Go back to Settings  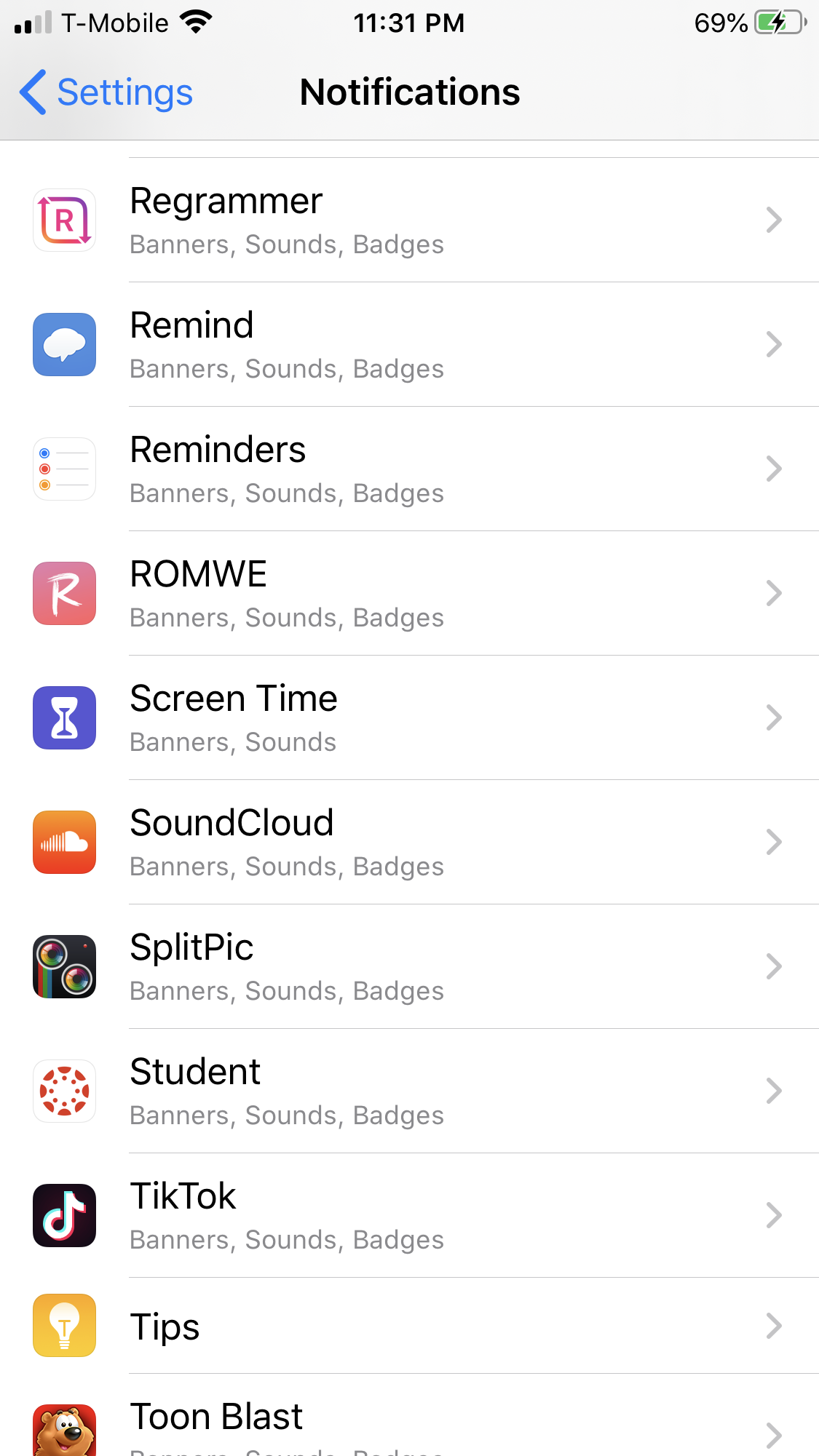click(106, 92)
